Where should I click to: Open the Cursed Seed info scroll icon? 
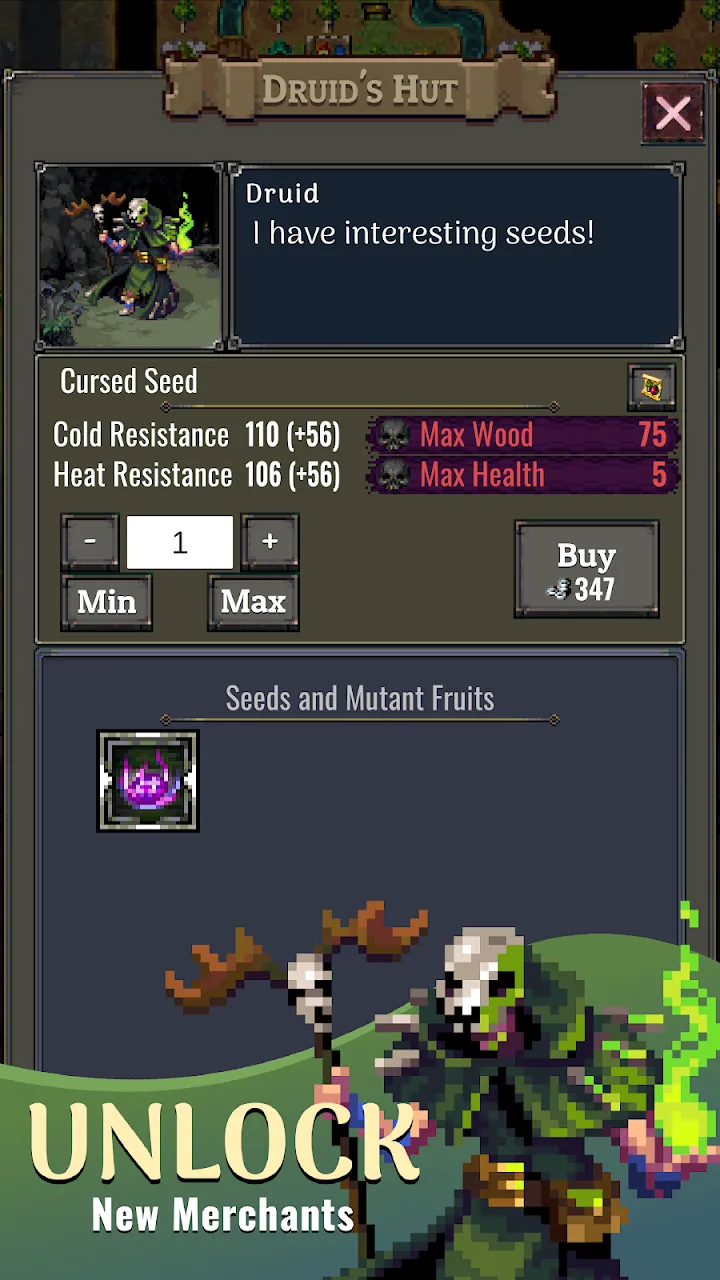652,386
